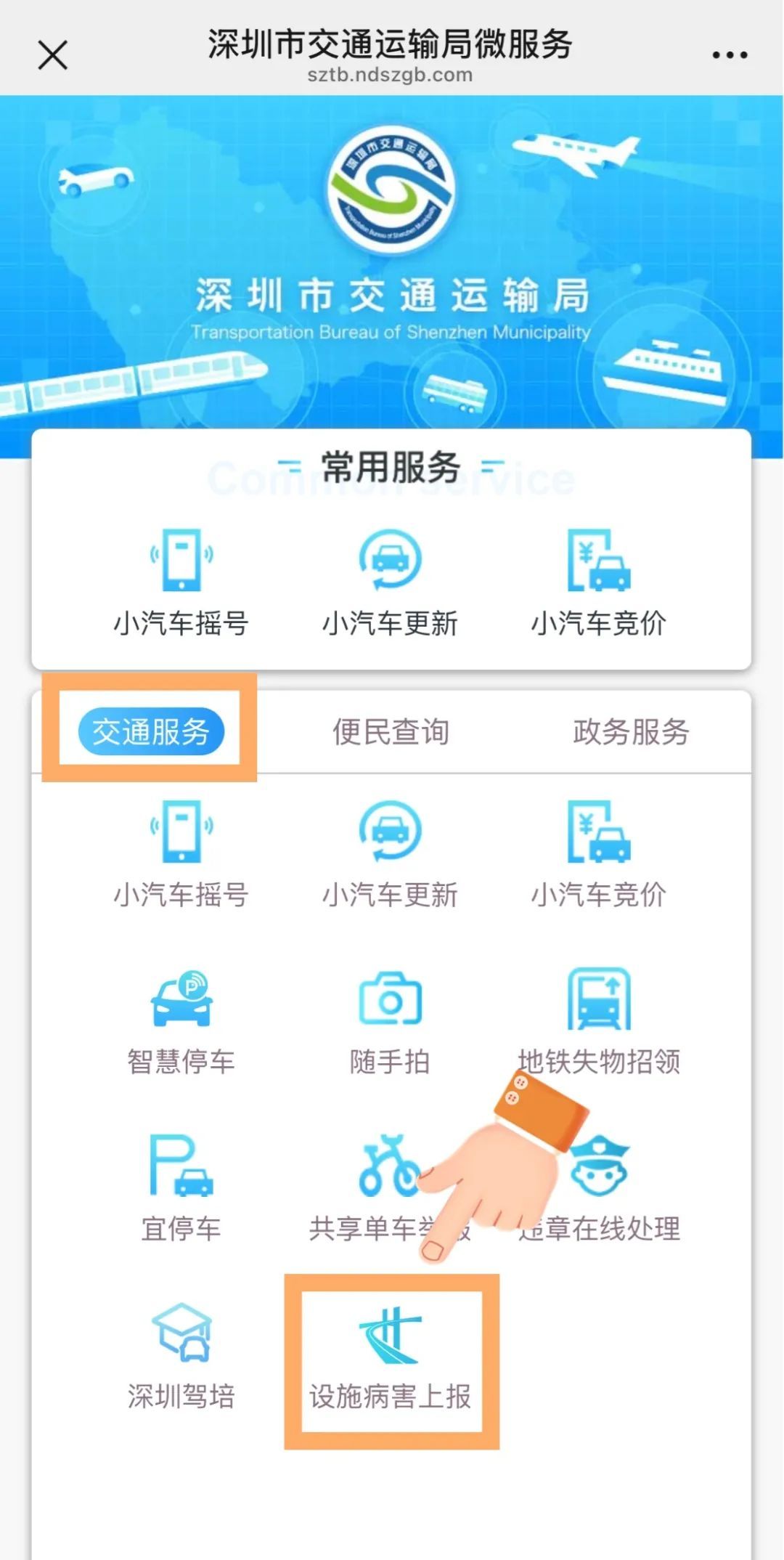Switch to the 政务服务 tab

pyautogui.click(x=630, y=731)
